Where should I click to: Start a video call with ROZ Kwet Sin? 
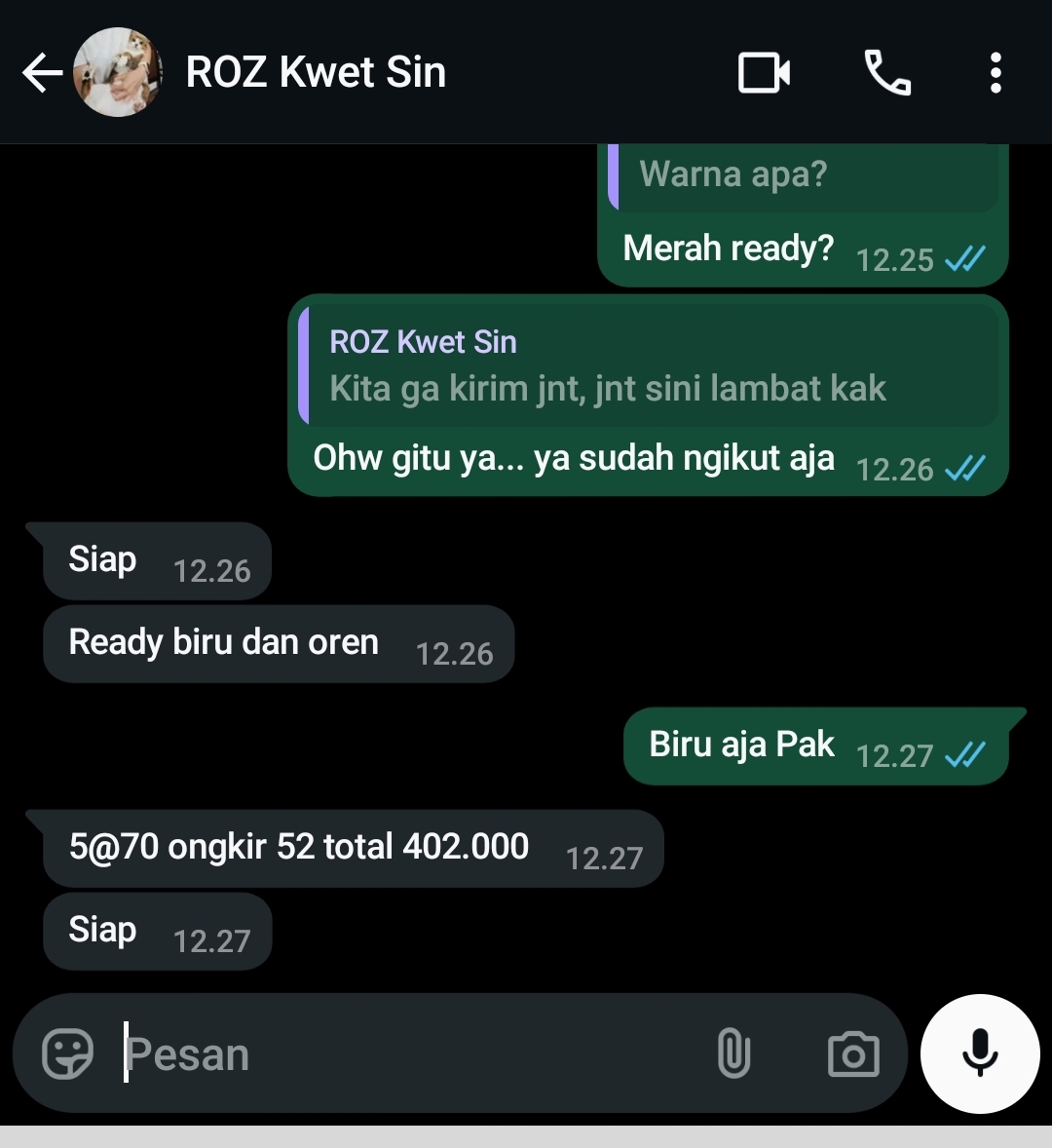764,73
